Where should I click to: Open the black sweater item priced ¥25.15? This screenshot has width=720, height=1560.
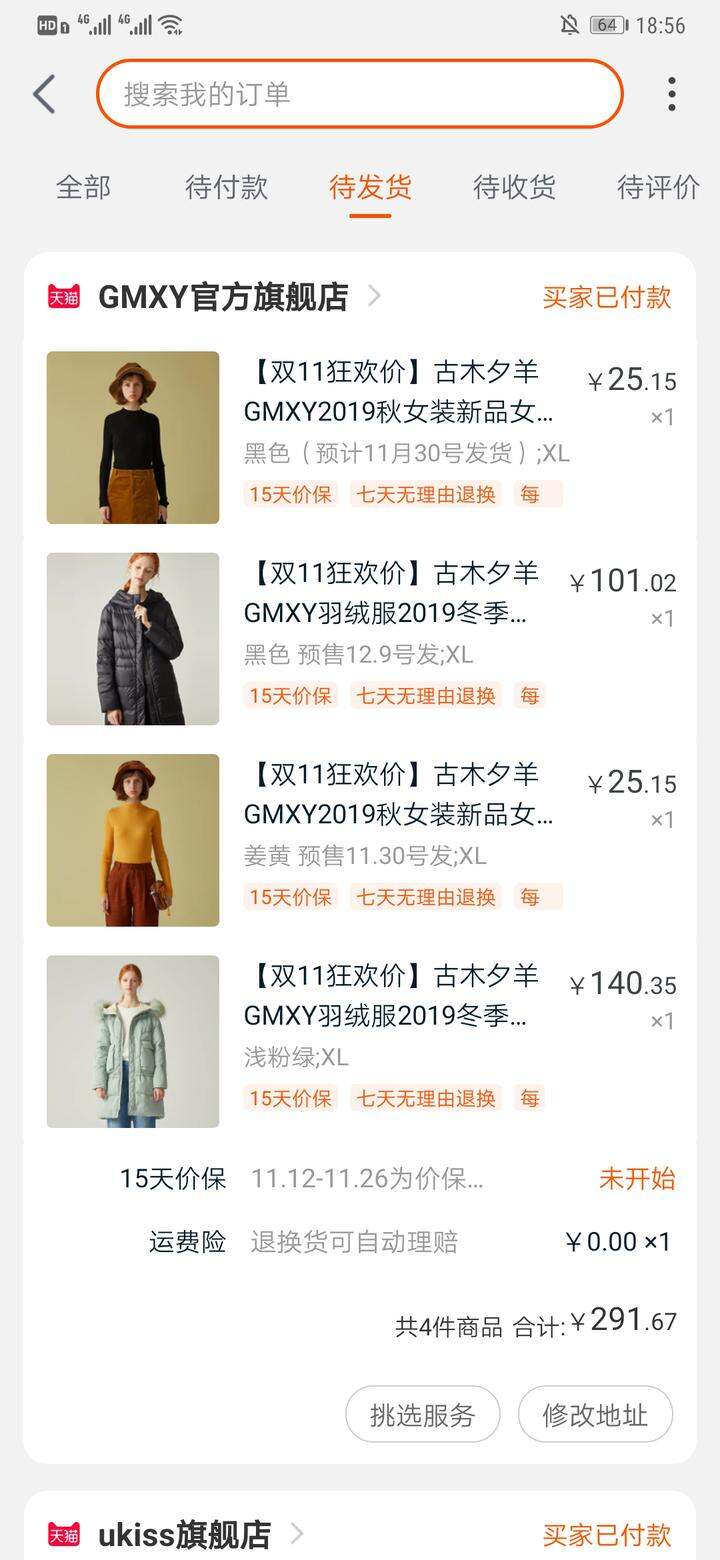tap(360, 437)
